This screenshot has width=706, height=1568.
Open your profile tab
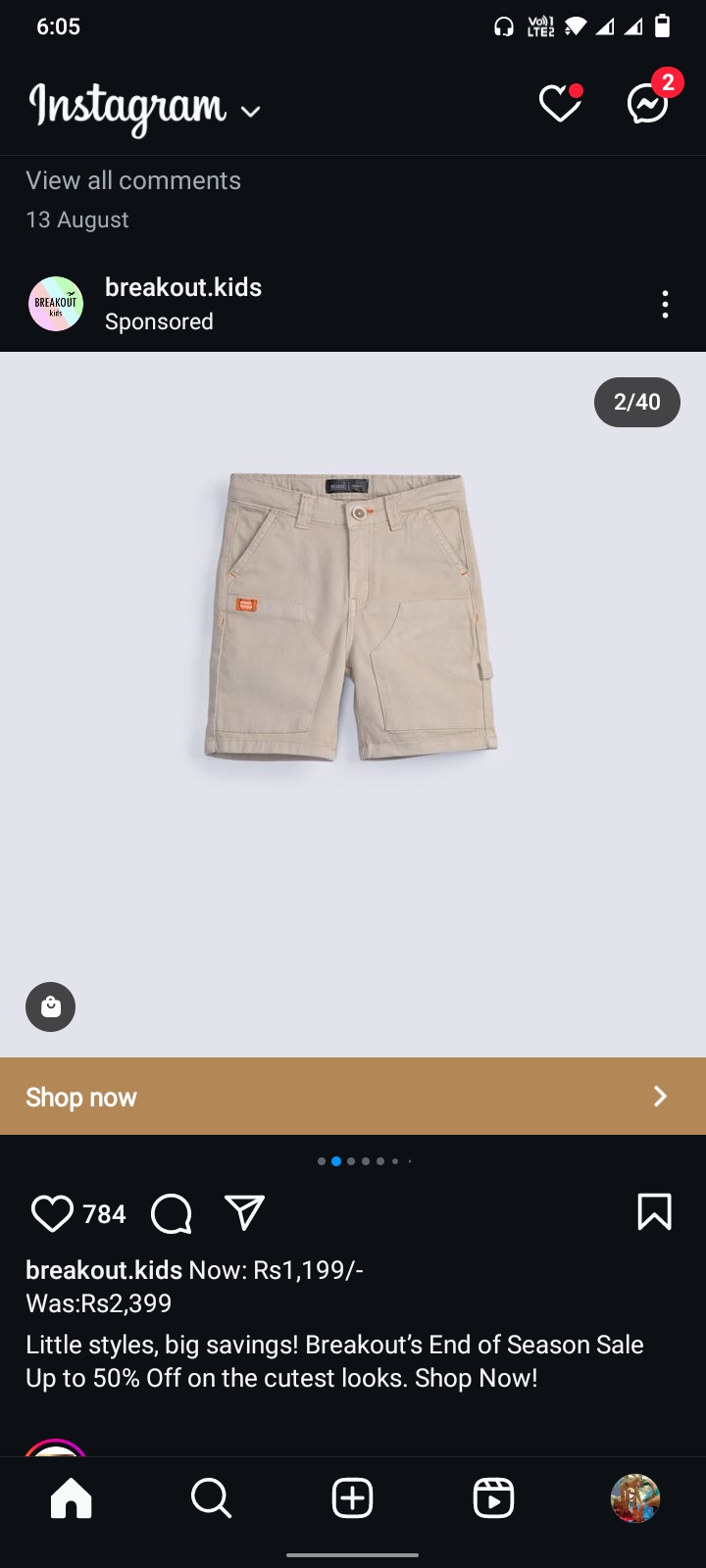click(x=634, y=1498)
